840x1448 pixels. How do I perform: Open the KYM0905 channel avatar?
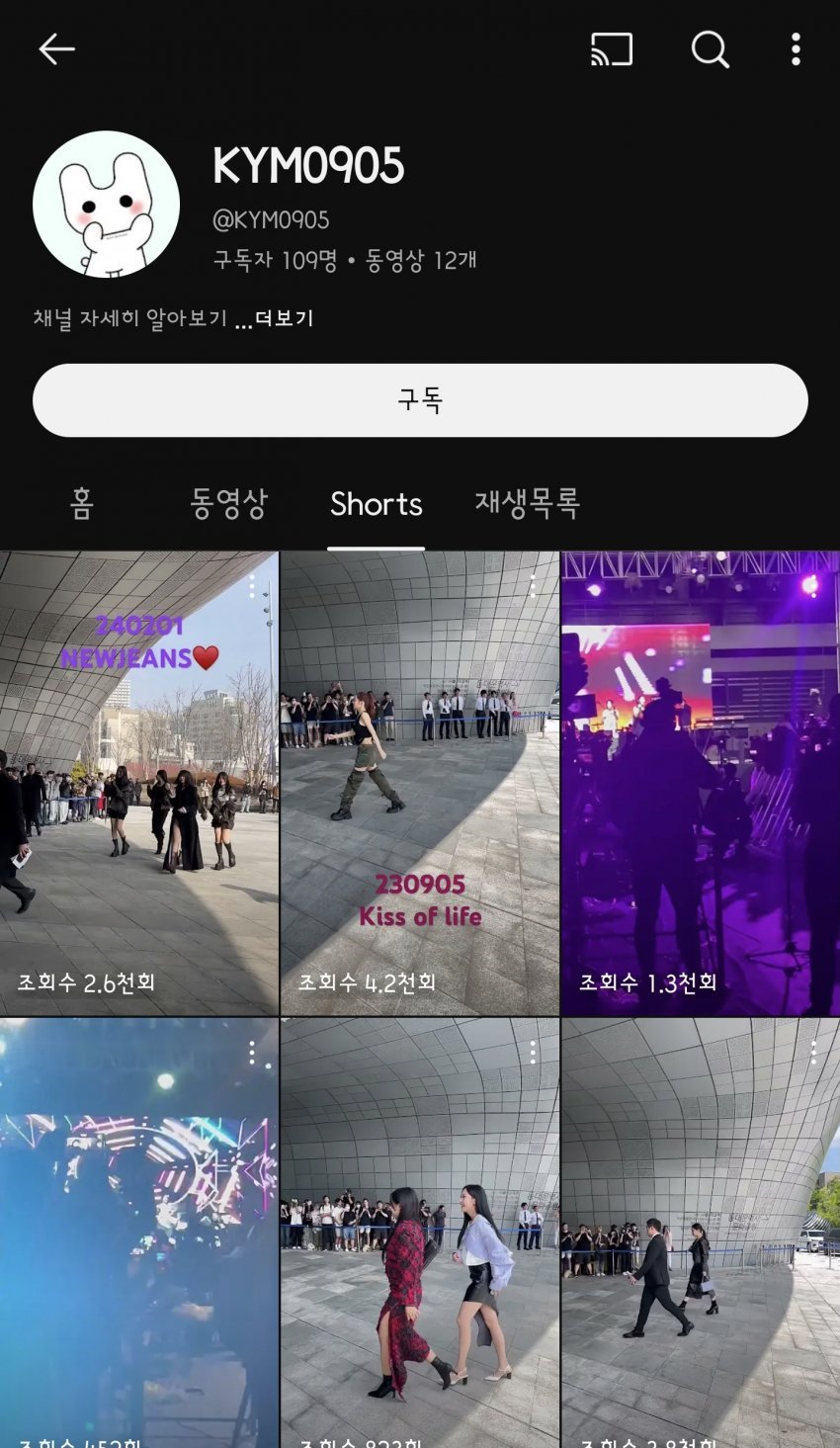tap(107, 205)
